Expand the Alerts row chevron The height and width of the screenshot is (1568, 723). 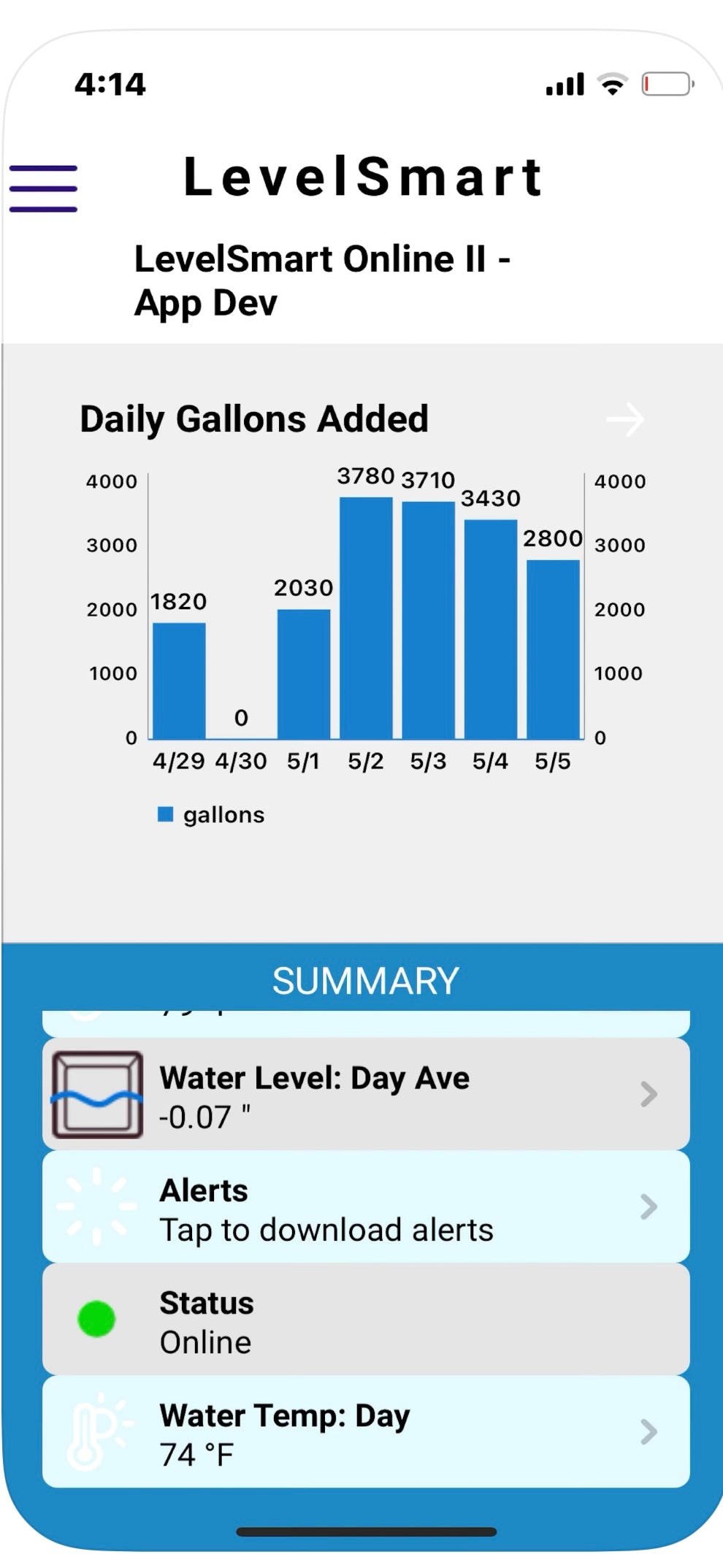coord(649,1209)
